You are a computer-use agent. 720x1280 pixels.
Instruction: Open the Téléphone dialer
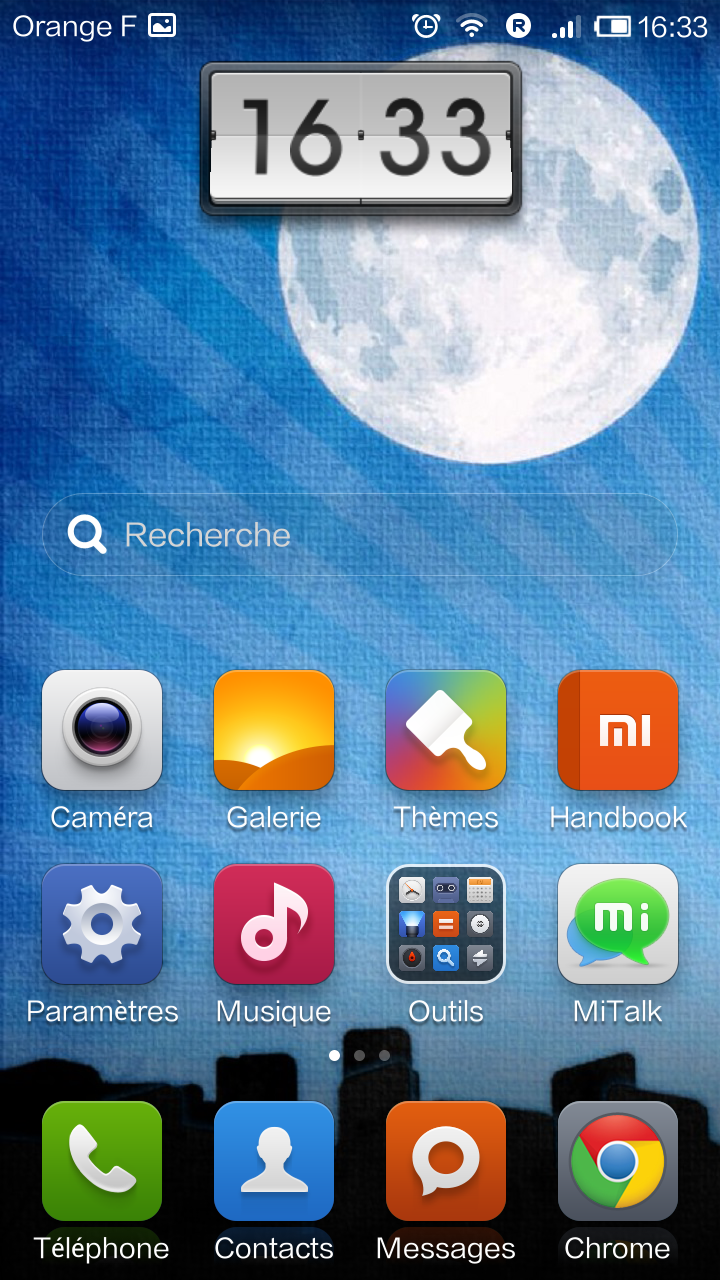click(x=102, y=1162)
